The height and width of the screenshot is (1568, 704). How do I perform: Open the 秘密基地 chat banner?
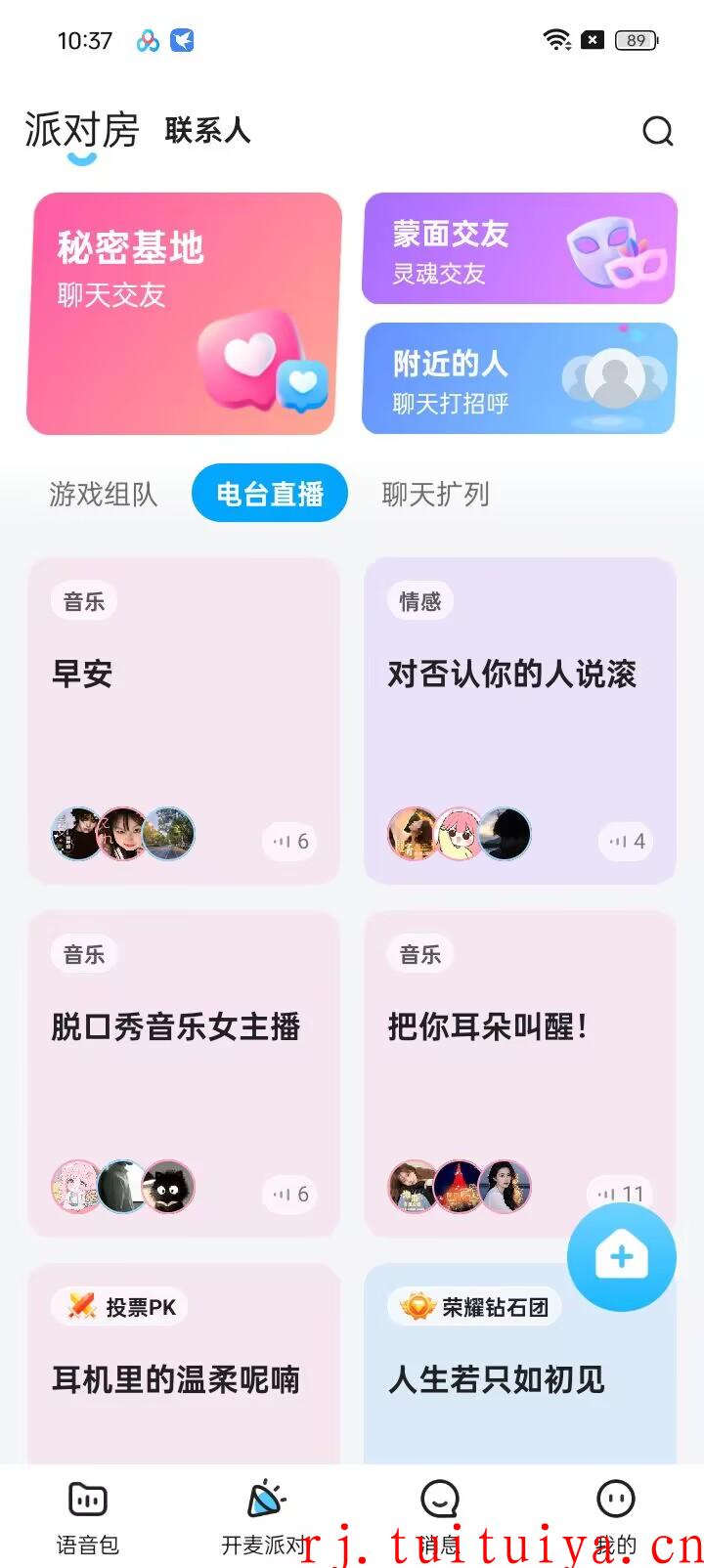tap(184, 313)
